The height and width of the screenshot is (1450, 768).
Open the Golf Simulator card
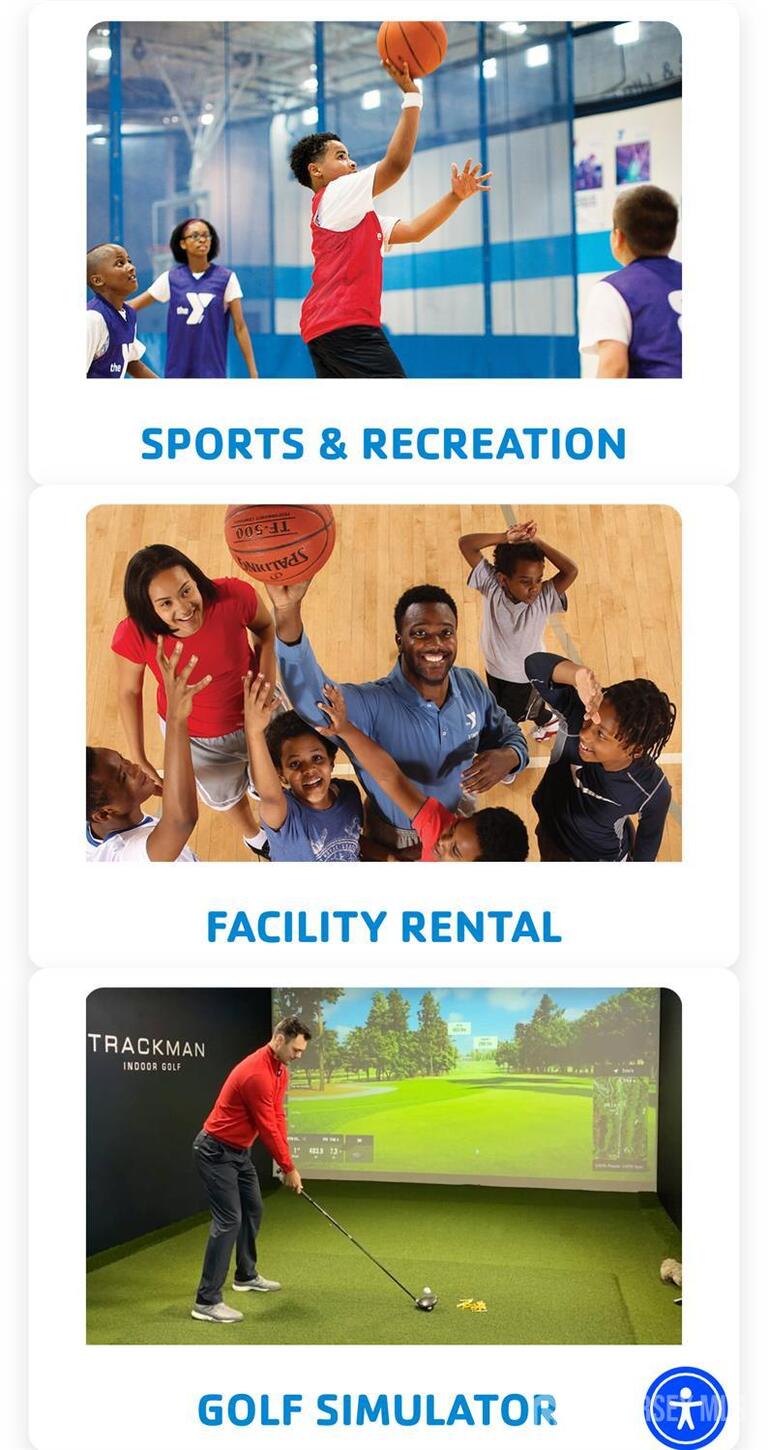pyautogui.click(x=377, y=1409)
